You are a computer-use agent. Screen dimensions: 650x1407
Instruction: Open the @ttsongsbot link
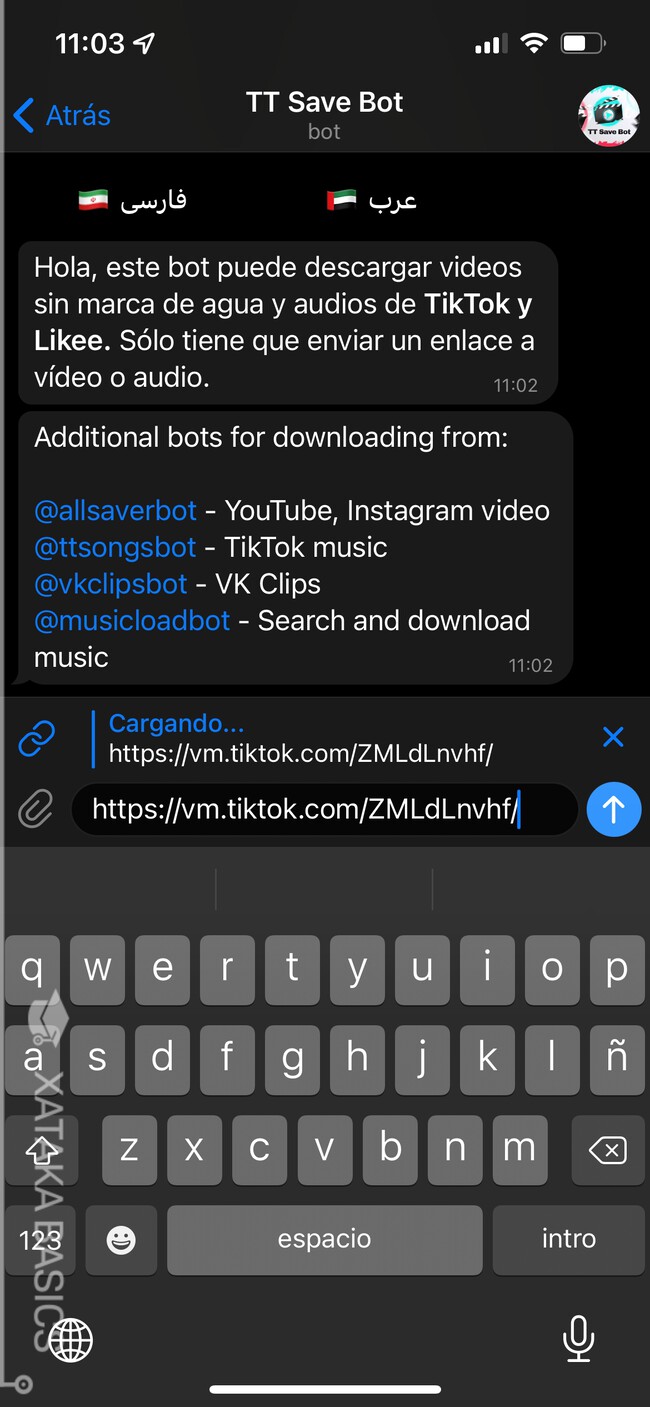point(115,547)
